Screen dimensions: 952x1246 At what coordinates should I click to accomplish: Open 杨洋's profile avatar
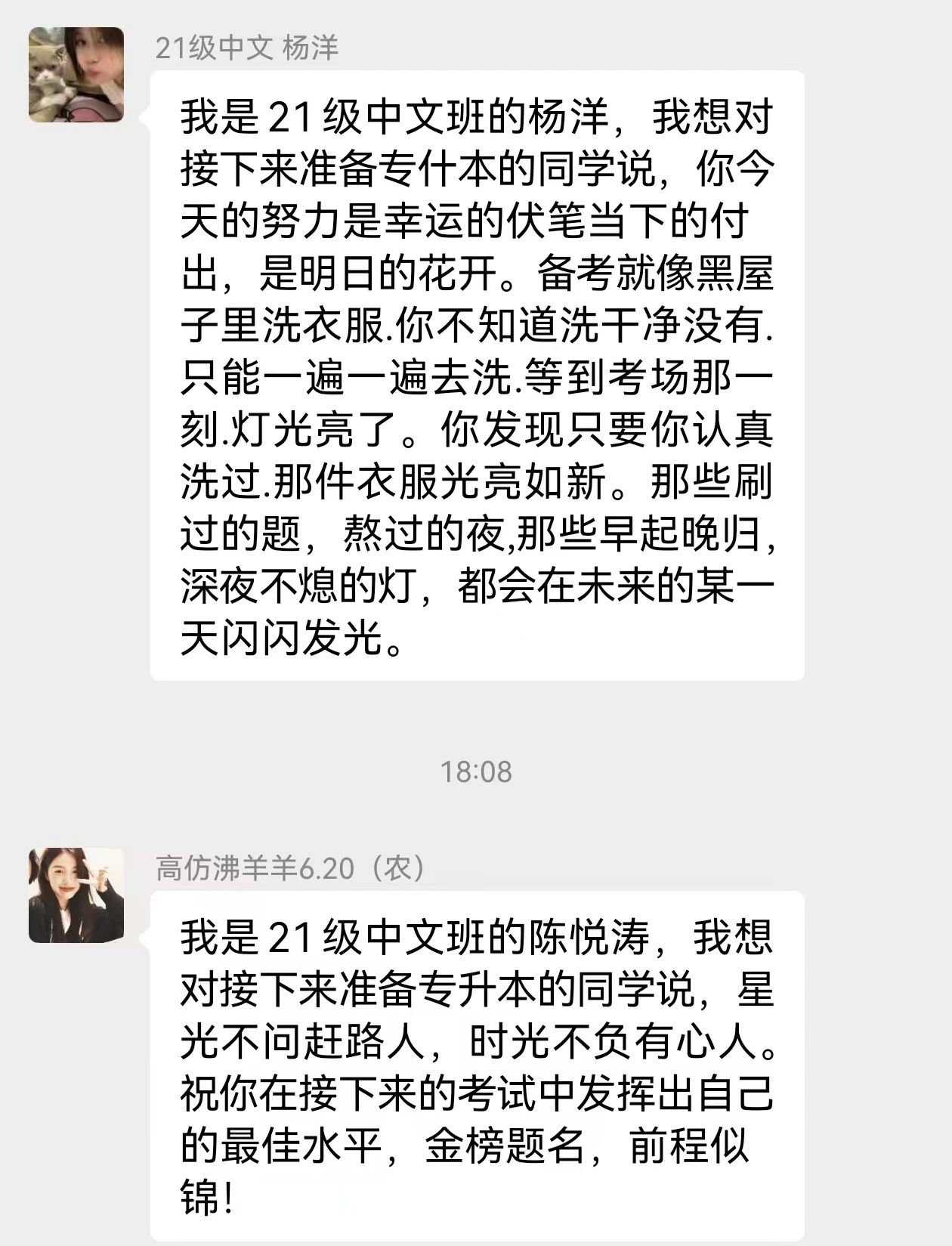click(x=76, y=75)
